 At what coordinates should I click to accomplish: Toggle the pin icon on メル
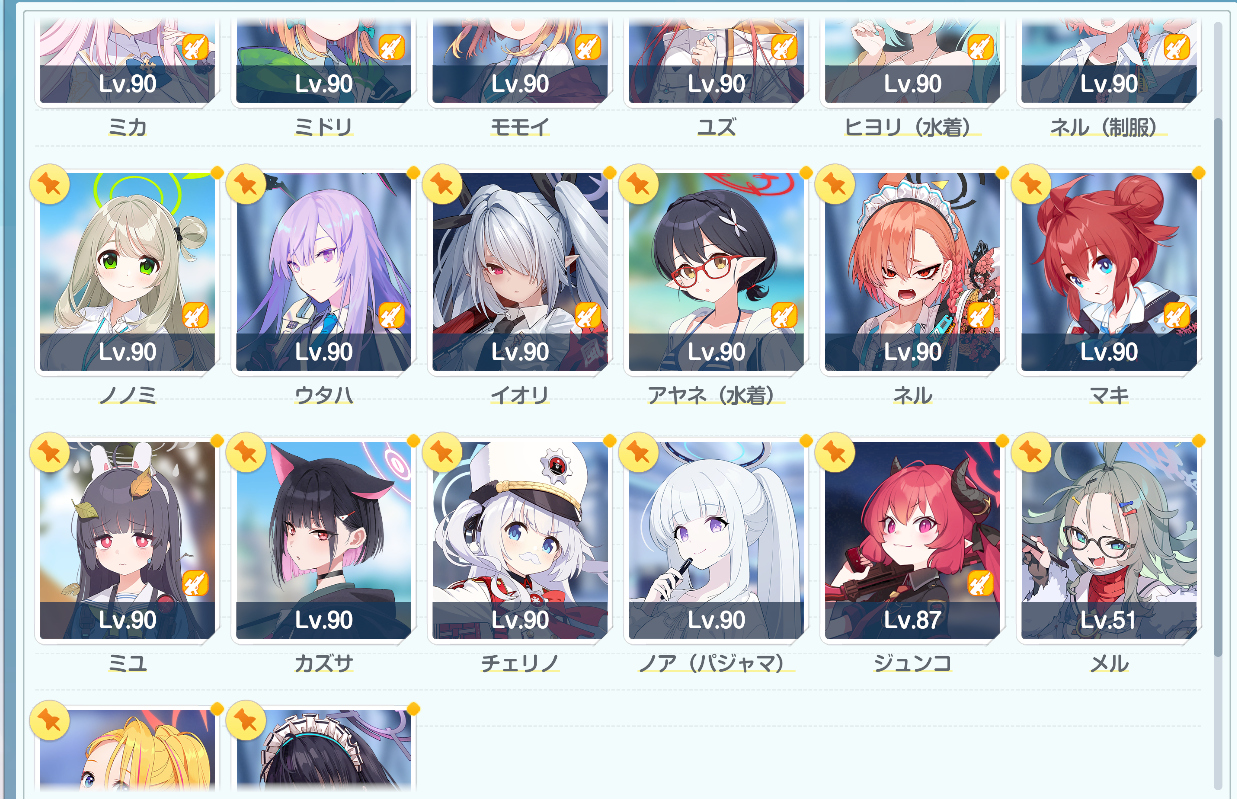(1032, 453)
